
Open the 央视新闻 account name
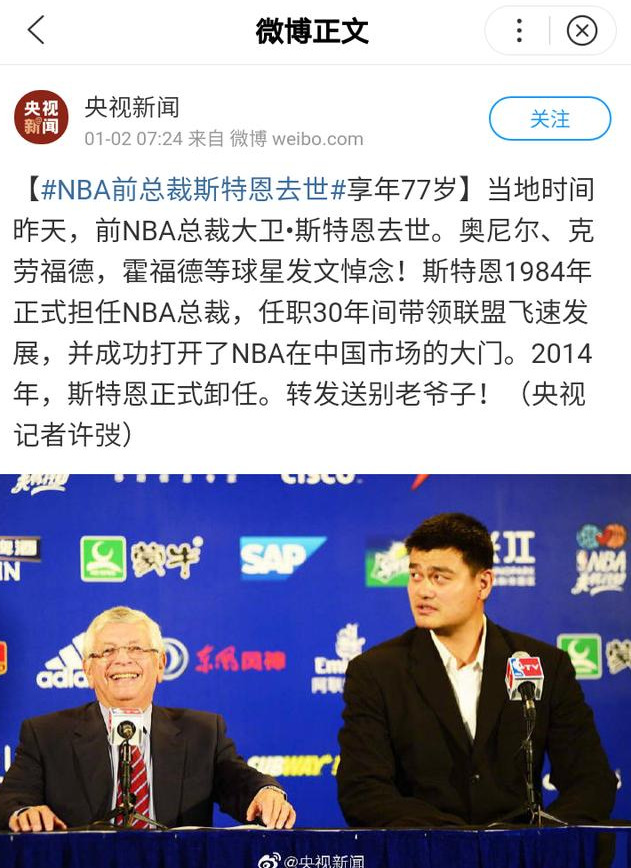pyautogui.click(x=131, y=105)
